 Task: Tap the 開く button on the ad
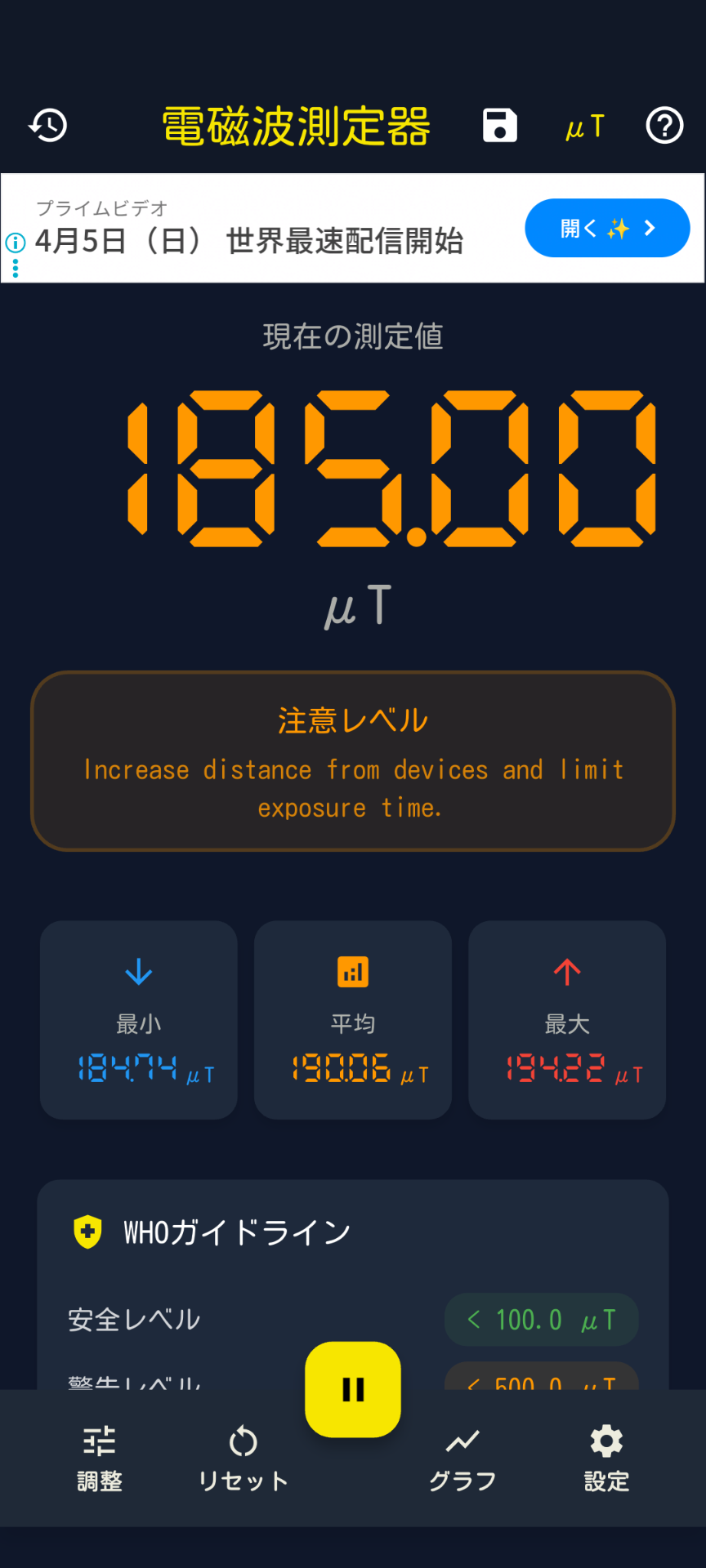tap(607, 228)
